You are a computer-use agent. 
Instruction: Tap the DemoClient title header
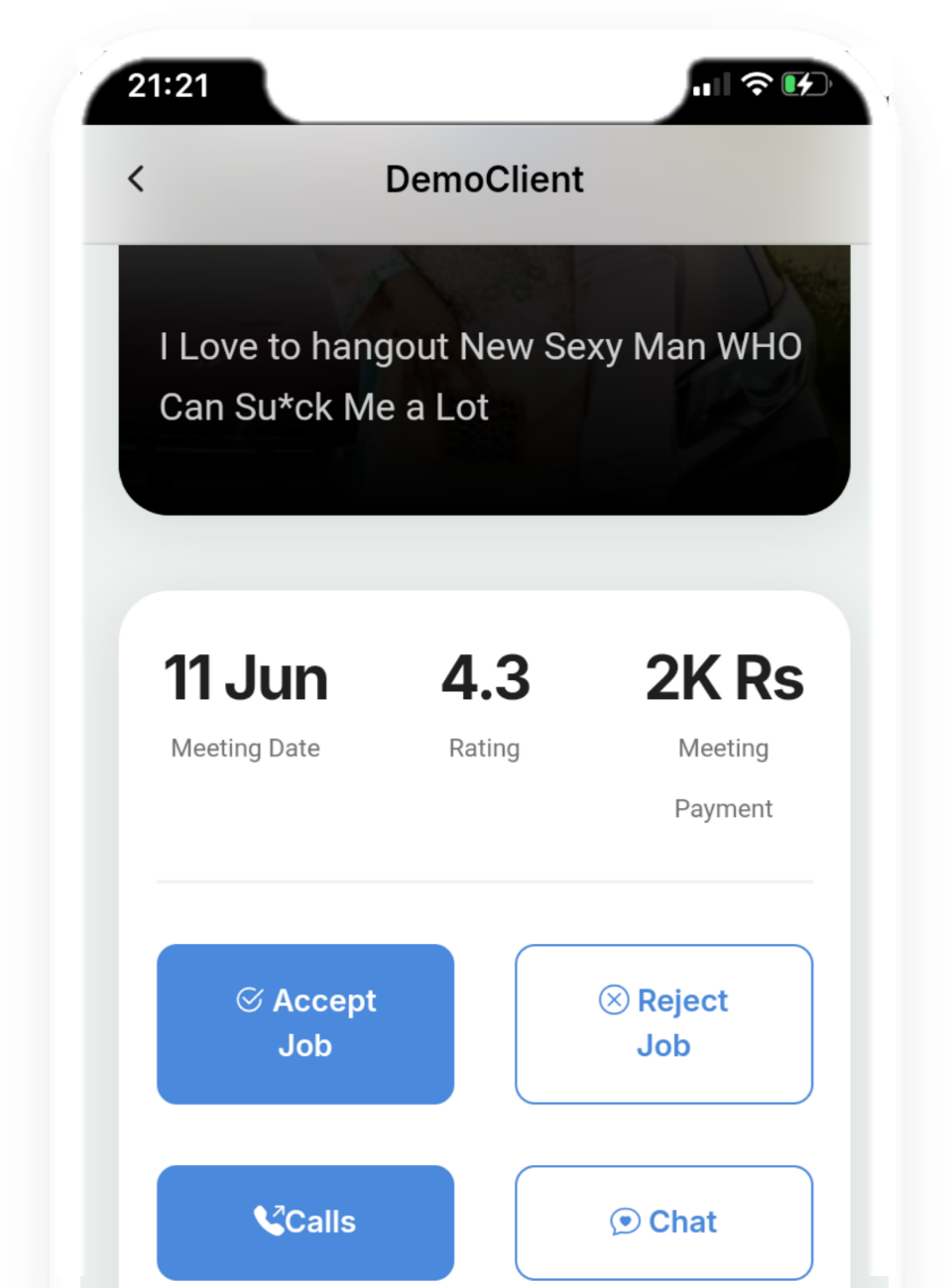click(485, 179)
